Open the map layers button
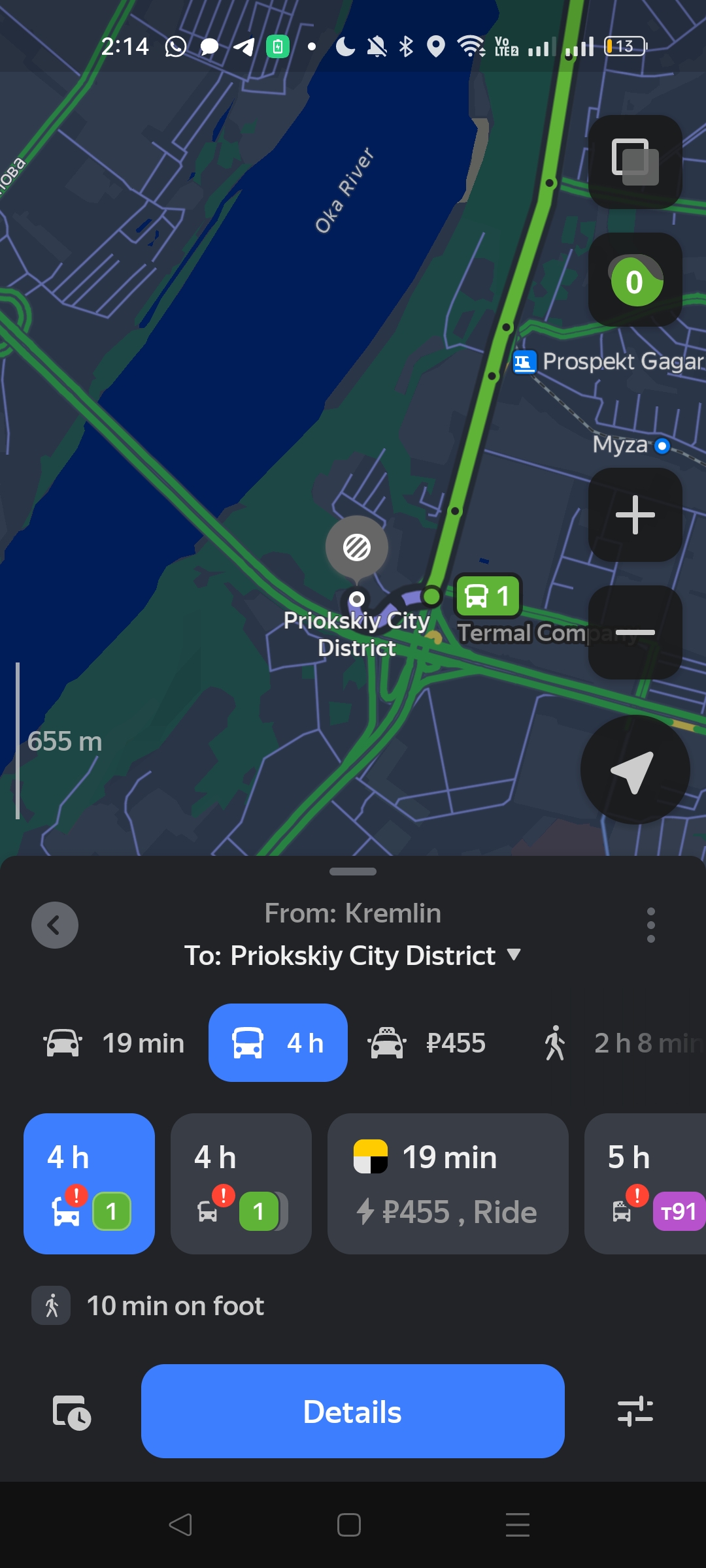Viewport: 706px width, 1568px height. tap(635, 162)
